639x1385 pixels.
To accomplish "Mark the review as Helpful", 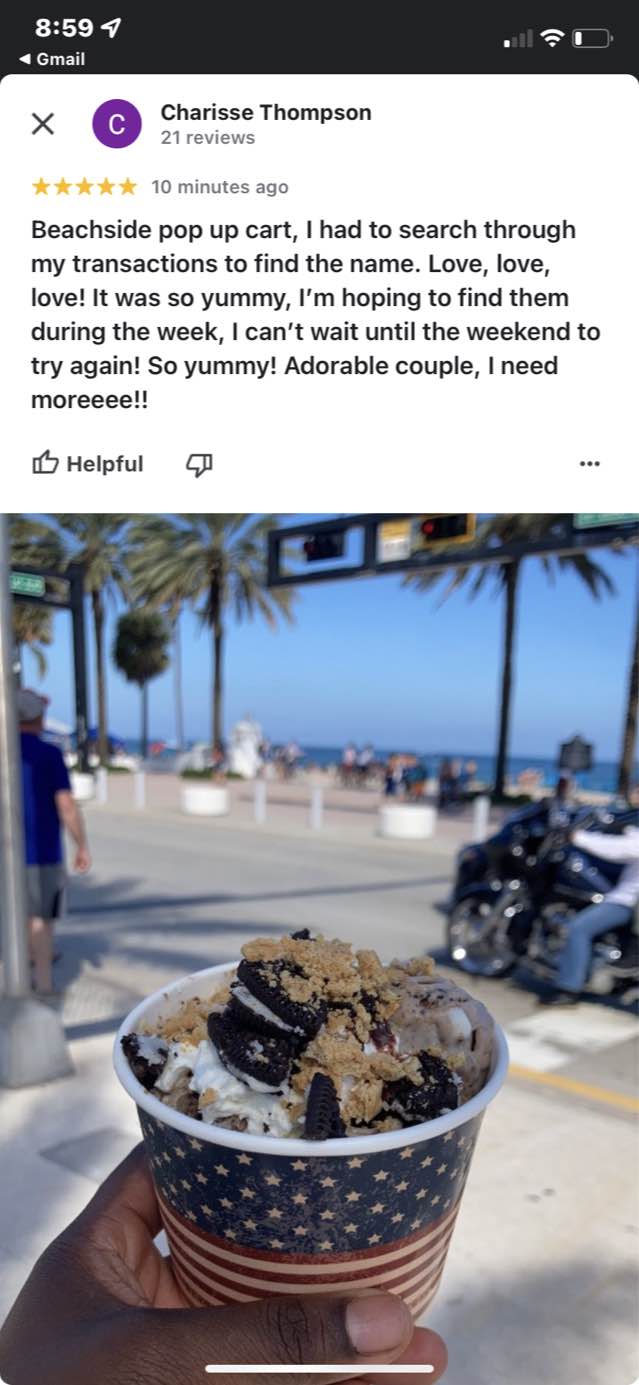I will pyautogui.click(x=88, y=464).
